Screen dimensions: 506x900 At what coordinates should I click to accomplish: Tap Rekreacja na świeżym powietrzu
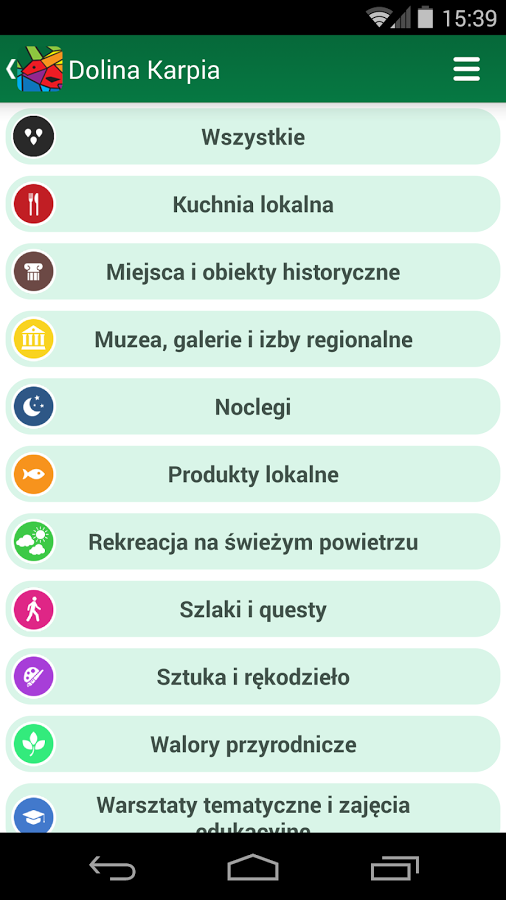pyautogui.click(x=253, y=542)
